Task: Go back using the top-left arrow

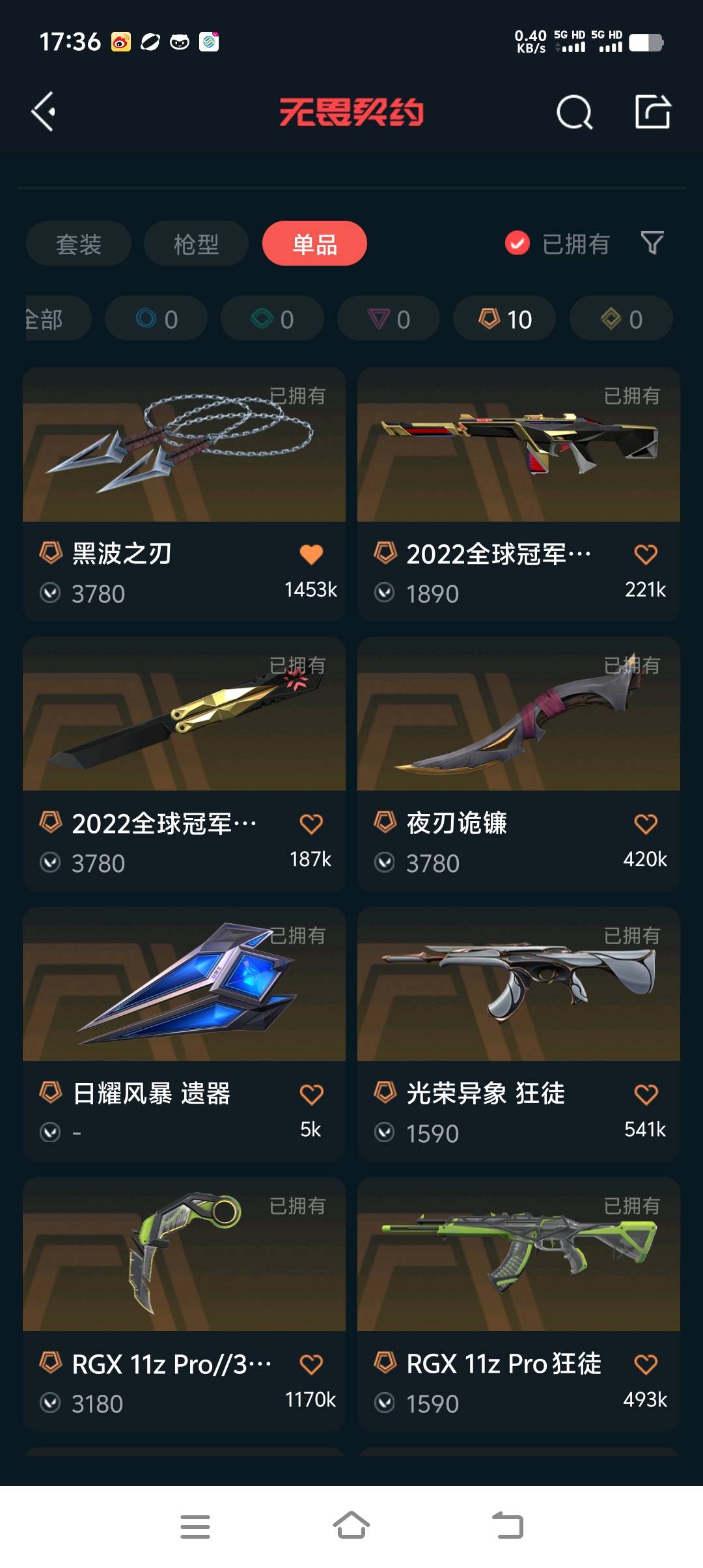Action: 44,112
